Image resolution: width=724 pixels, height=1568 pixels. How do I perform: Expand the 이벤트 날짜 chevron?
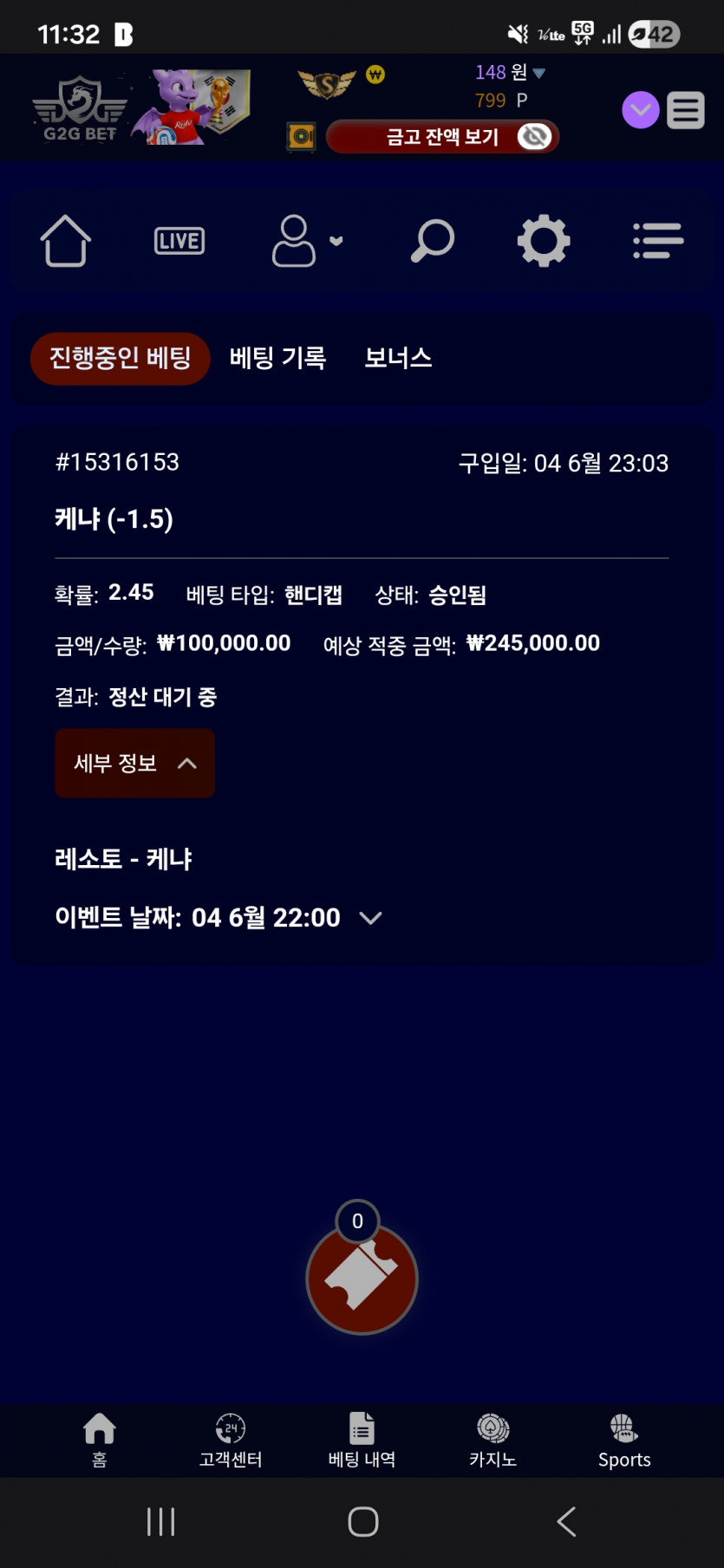370,918
